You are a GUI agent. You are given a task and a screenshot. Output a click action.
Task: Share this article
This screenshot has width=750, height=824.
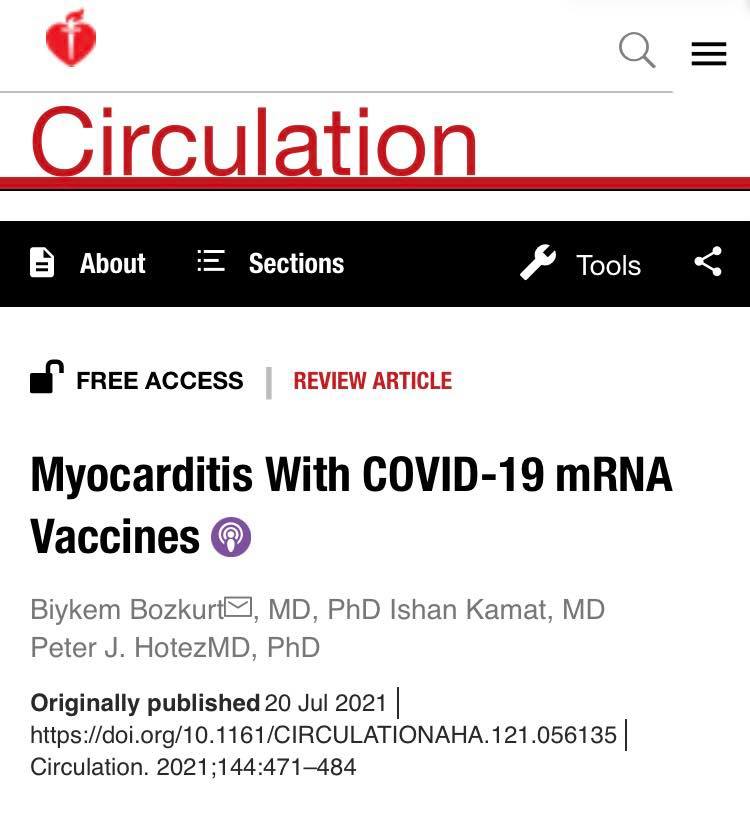point(708,262)
